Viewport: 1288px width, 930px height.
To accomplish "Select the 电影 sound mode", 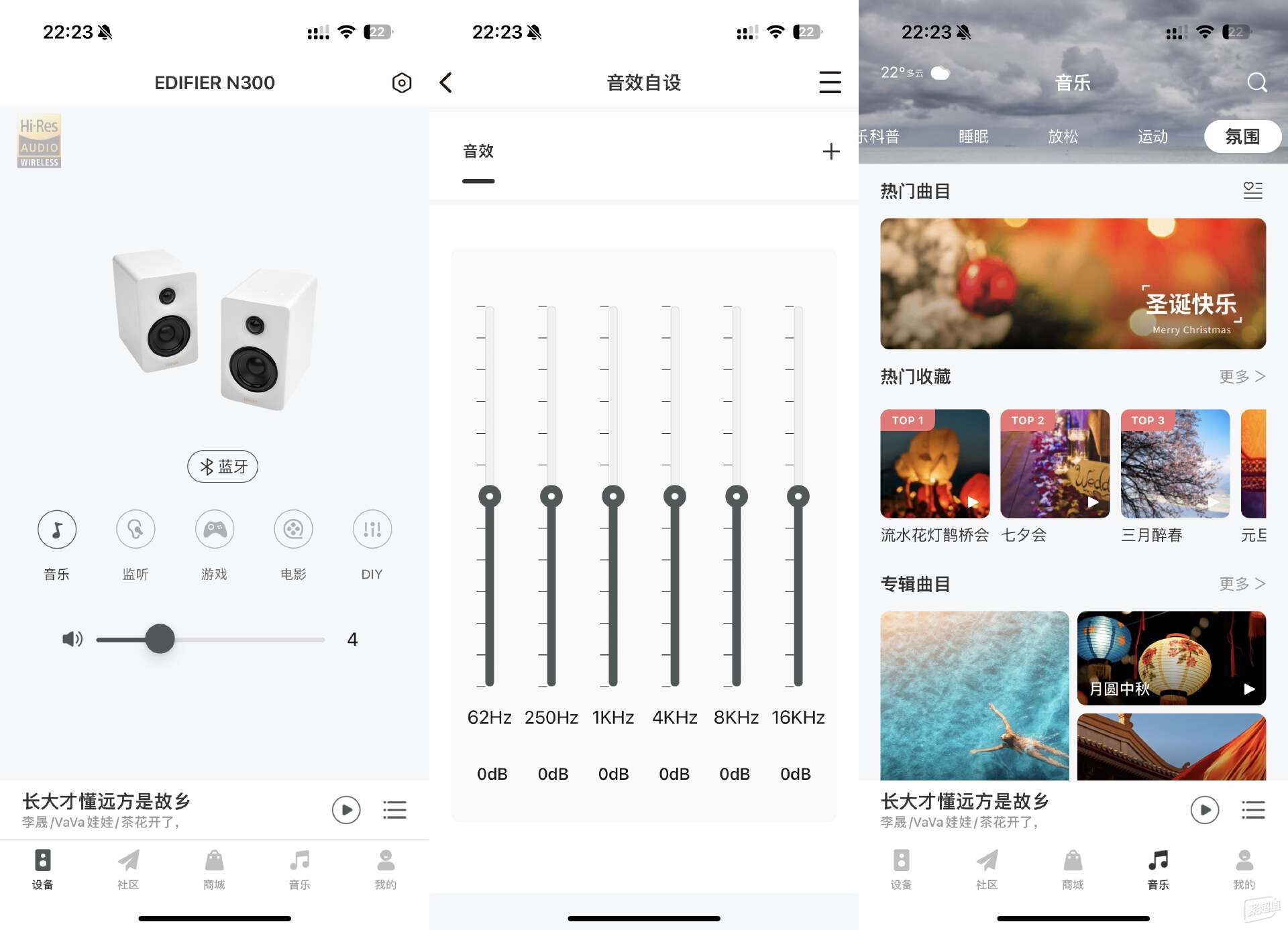I will coord(293,530).
